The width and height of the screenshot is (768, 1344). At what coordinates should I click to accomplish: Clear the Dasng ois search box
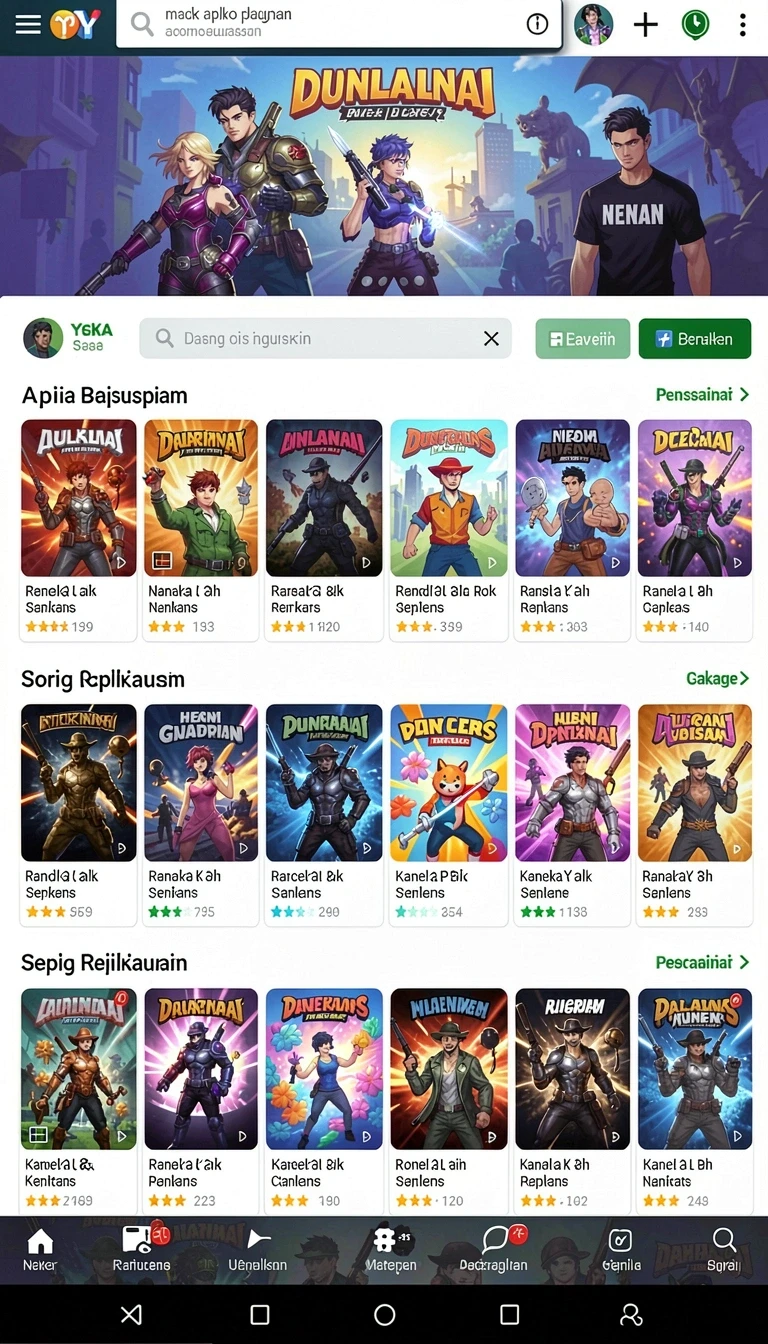[491, 339]
